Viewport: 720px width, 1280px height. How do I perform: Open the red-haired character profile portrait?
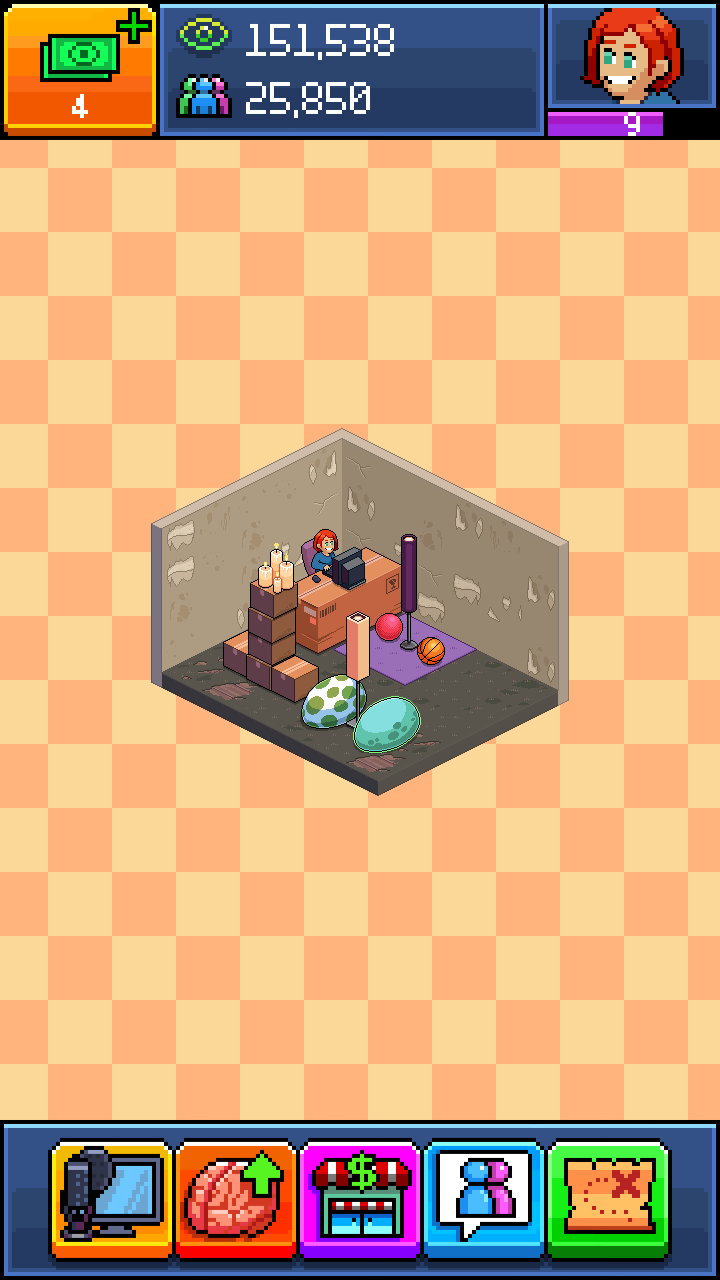point(631,58)
